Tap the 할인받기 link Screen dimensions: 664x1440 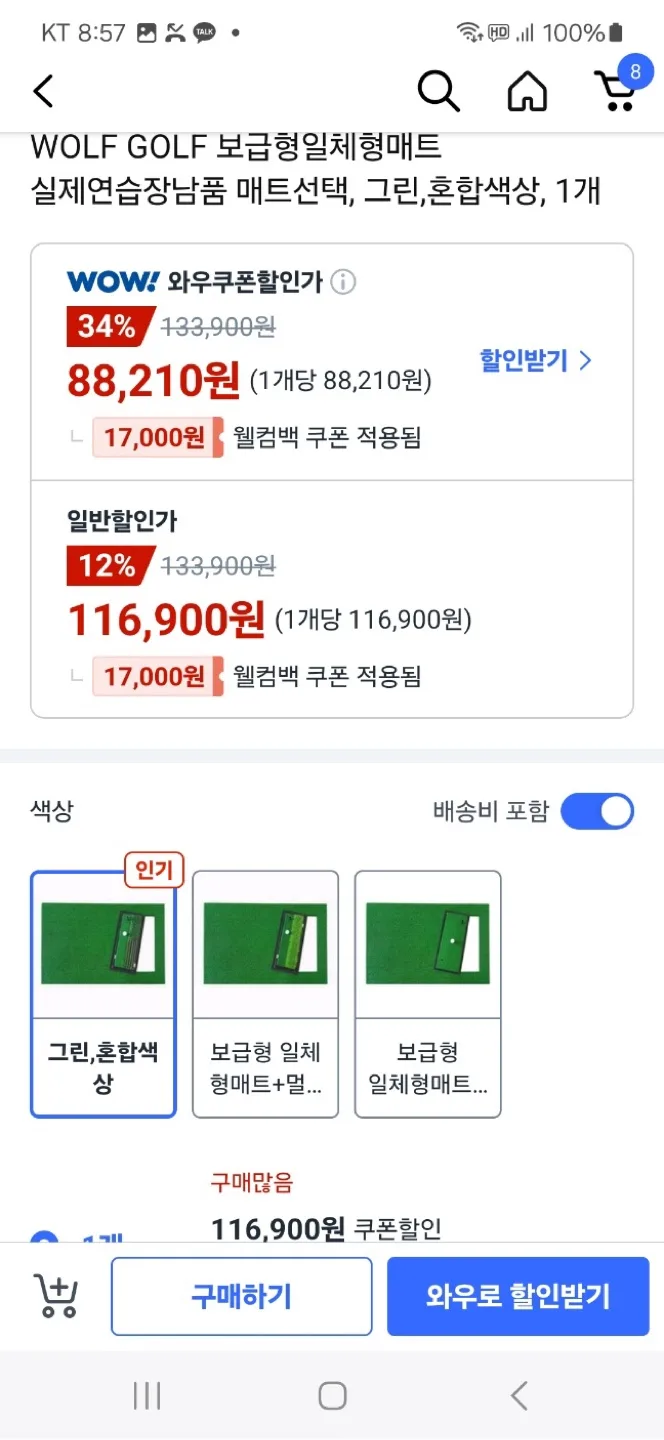(x=535, y=361)
